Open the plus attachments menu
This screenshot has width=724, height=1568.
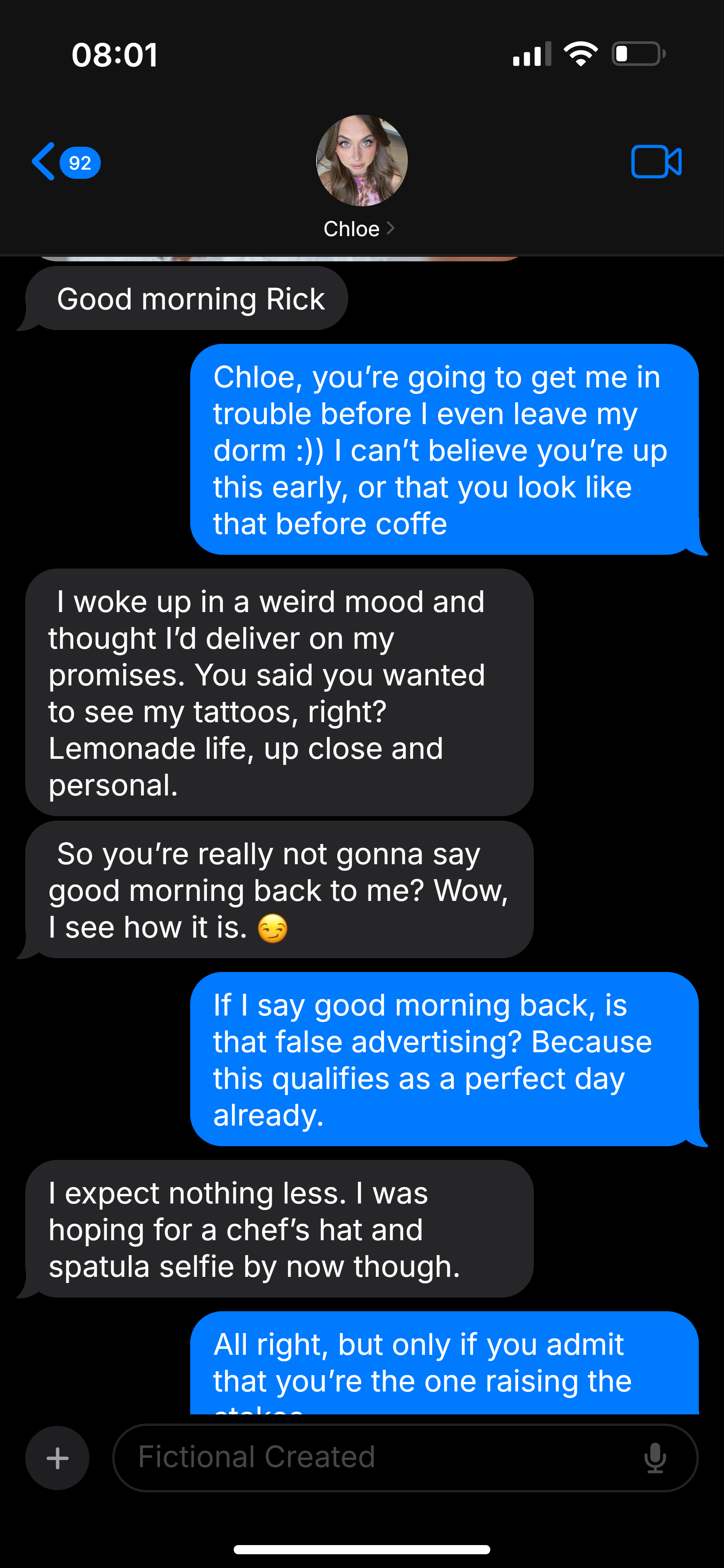point(57,1458)
